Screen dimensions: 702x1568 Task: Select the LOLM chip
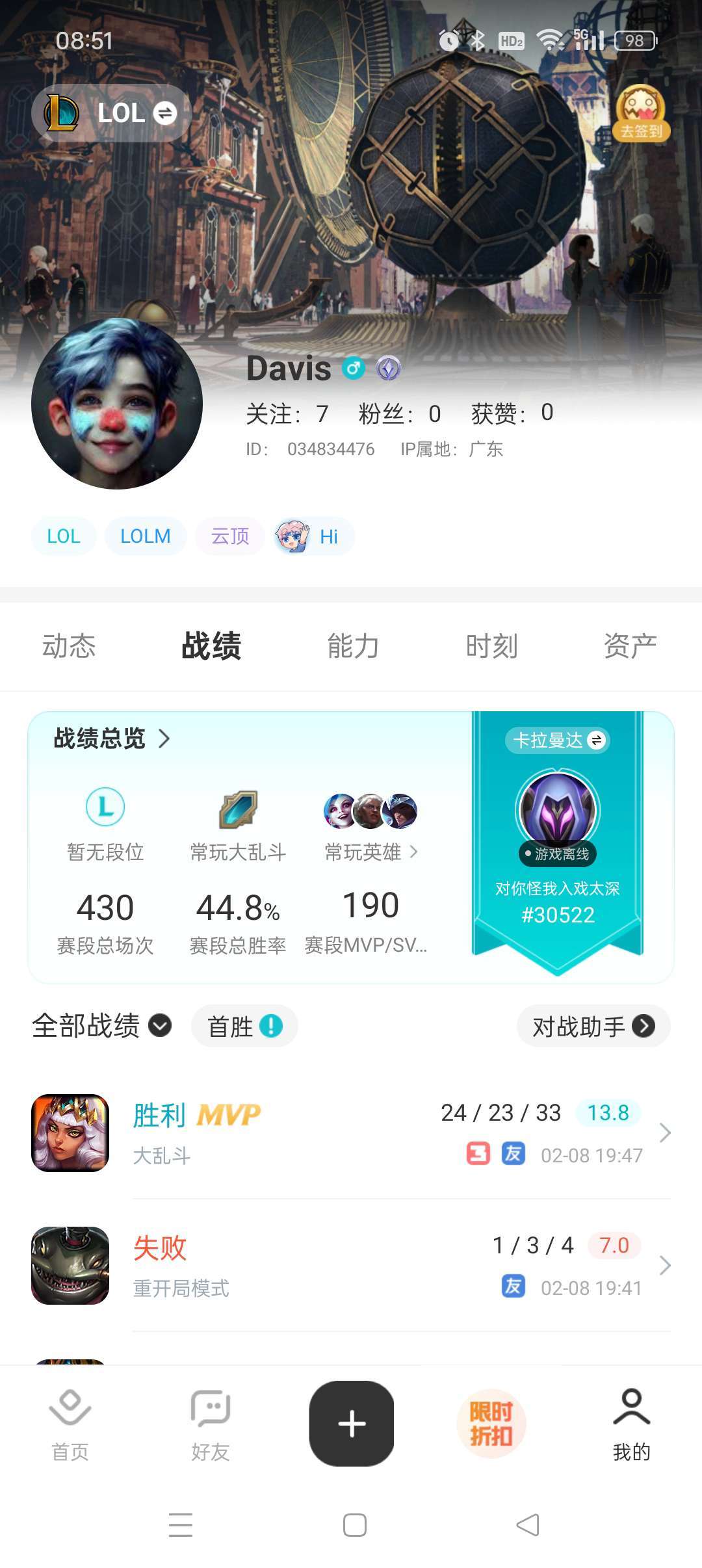(x=146, y=536)
